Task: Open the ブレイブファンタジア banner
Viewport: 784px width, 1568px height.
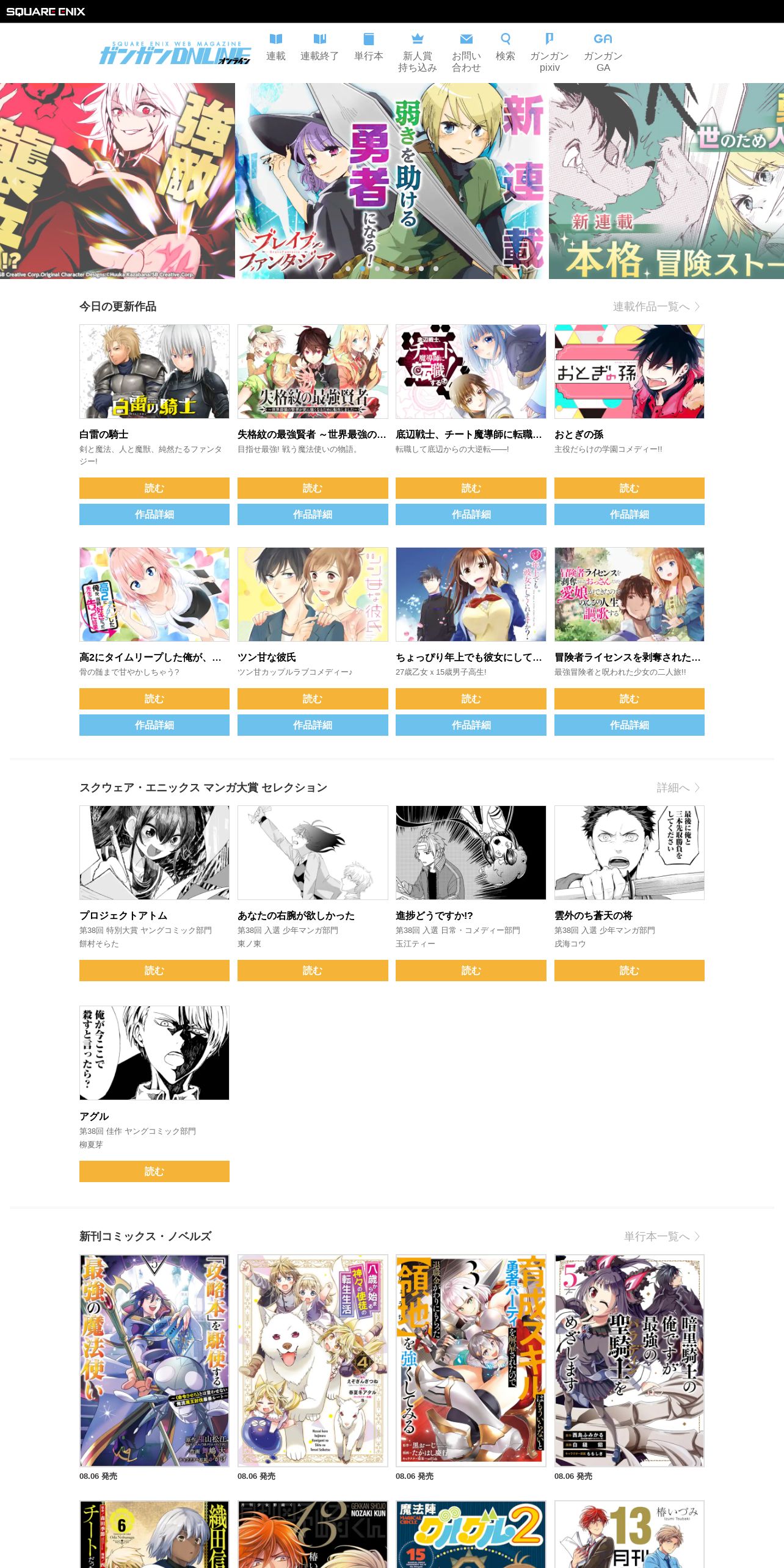Action: pos(391,181)
